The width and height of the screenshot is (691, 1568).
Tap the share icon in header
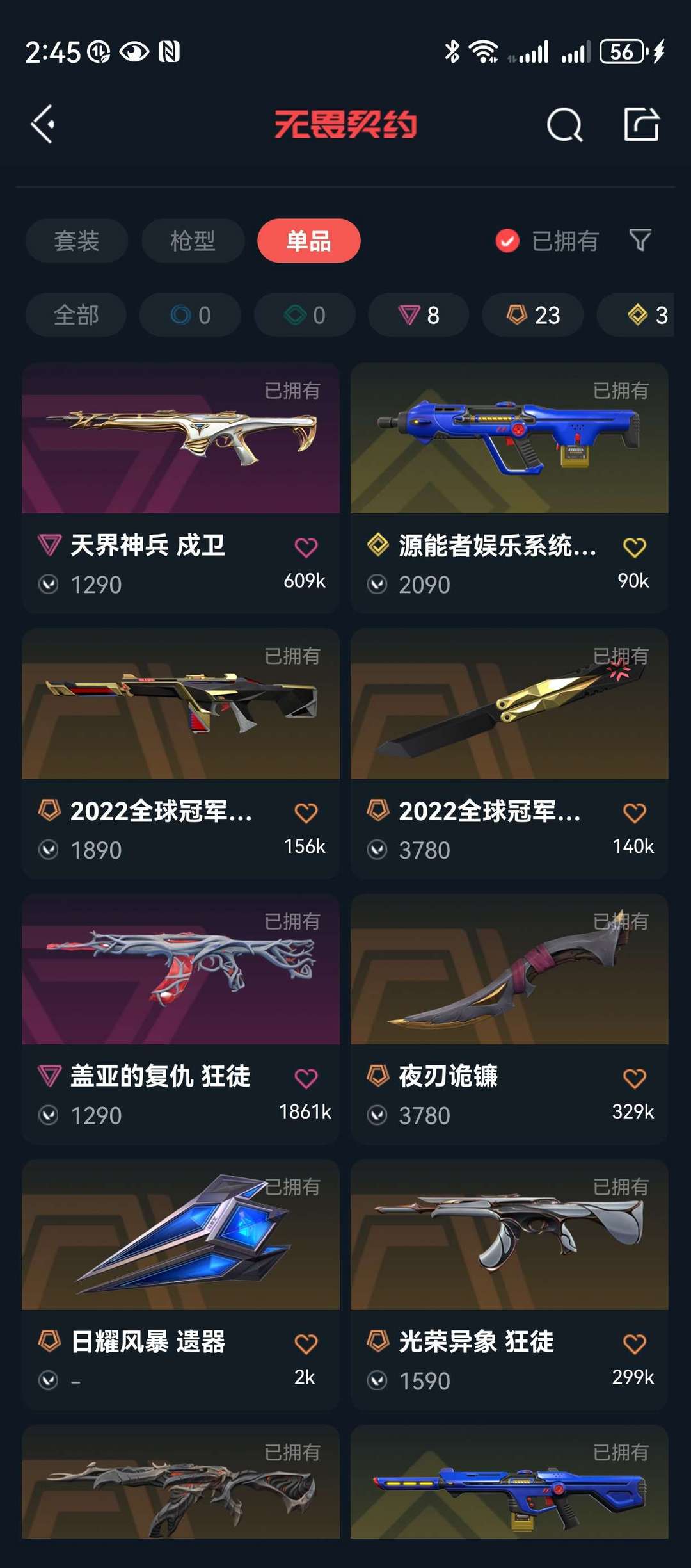tap(641, 124)
